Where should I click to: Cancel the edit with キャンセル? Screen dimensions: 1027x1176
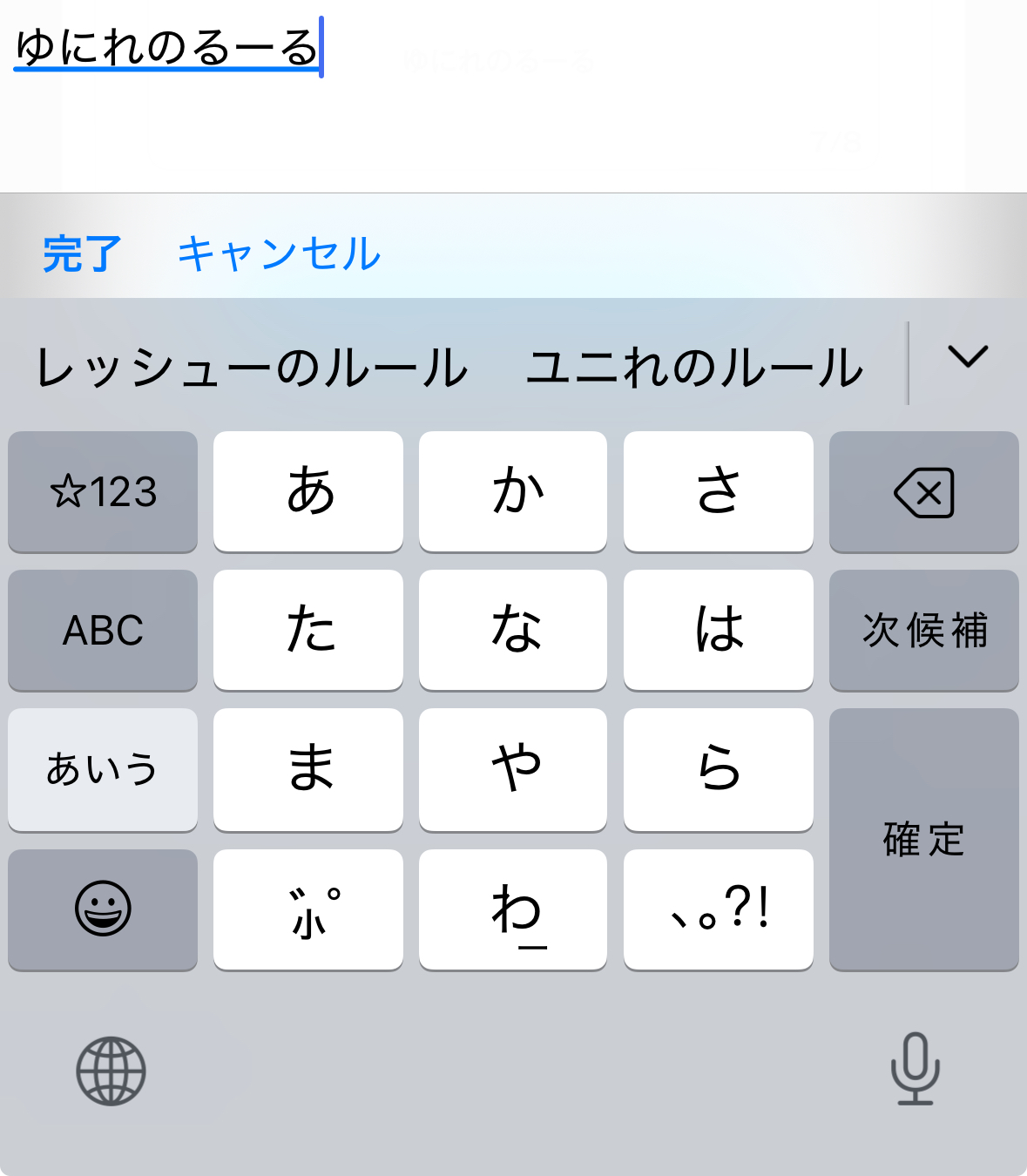(x=279, y=254)
